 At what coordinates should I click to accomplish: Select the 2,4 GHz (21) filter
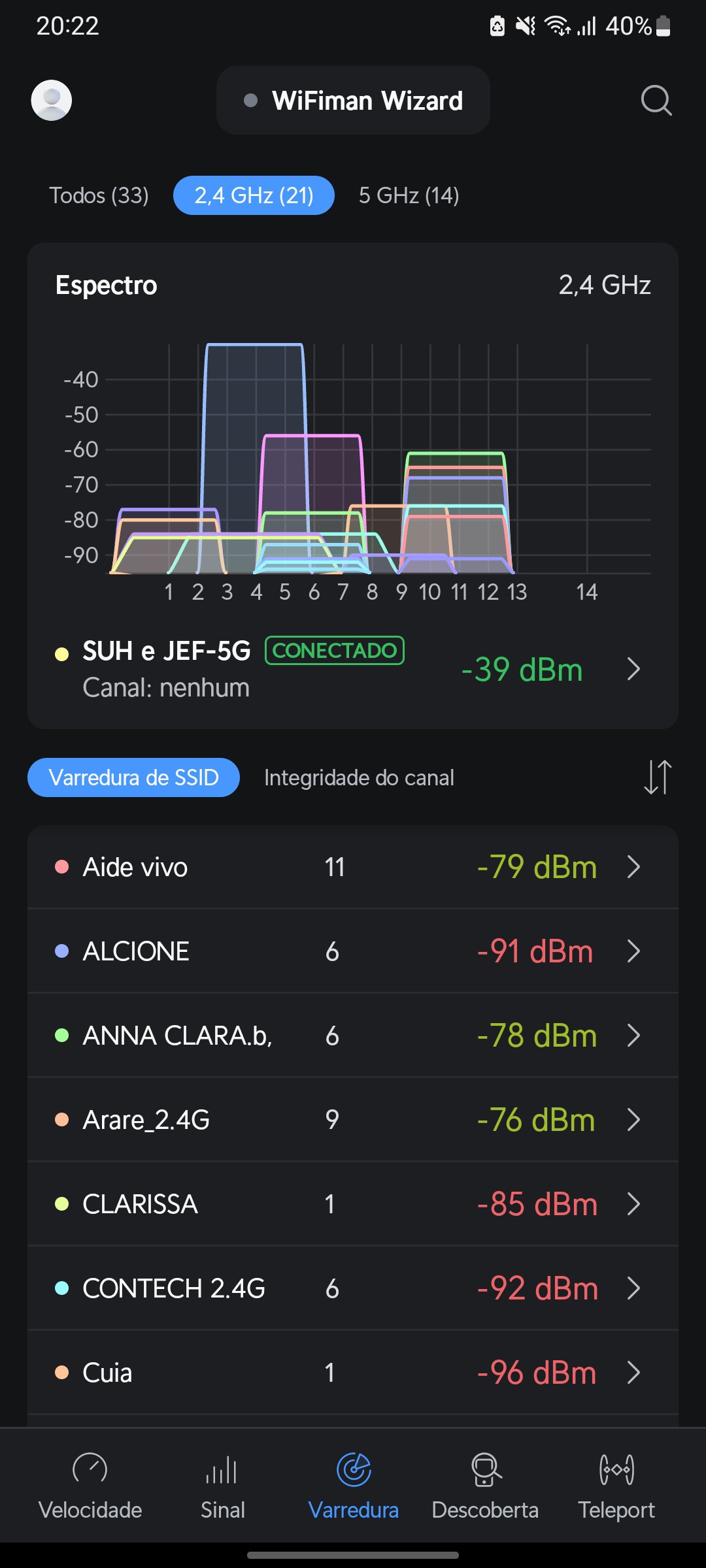[x=254, y=195]
